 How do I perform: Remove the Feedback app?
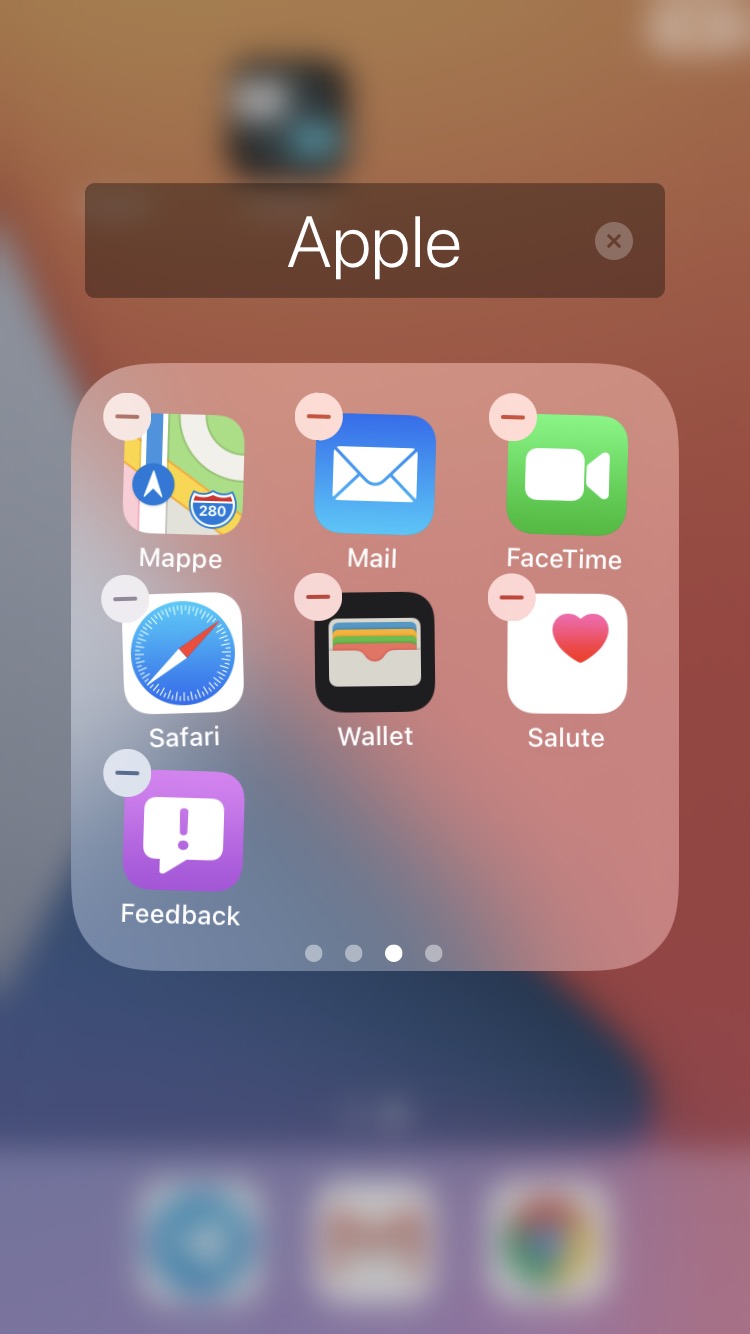point(127,773)
